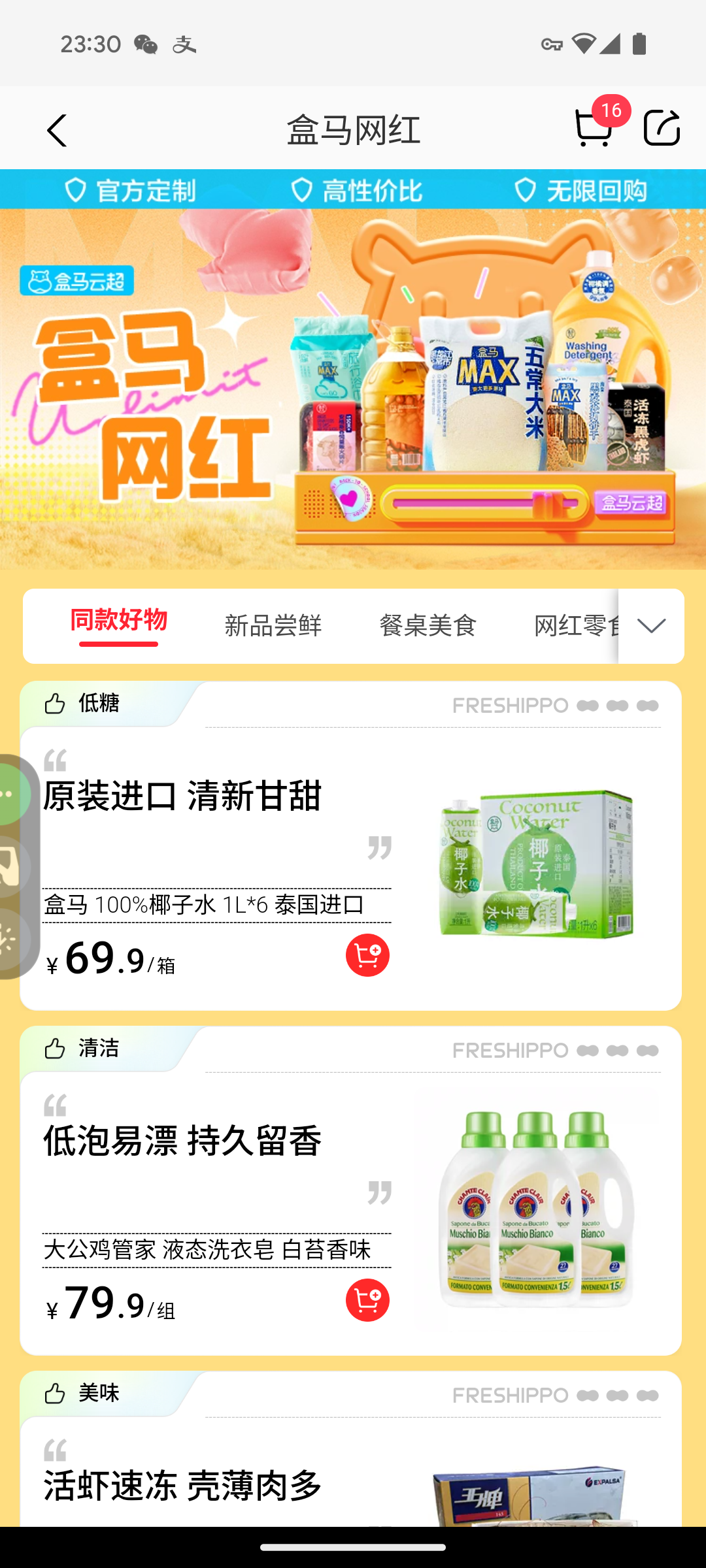The width and height of the screenshot is (706, 1568).
Task: Open the shopping cart
Action: point(594,127)
